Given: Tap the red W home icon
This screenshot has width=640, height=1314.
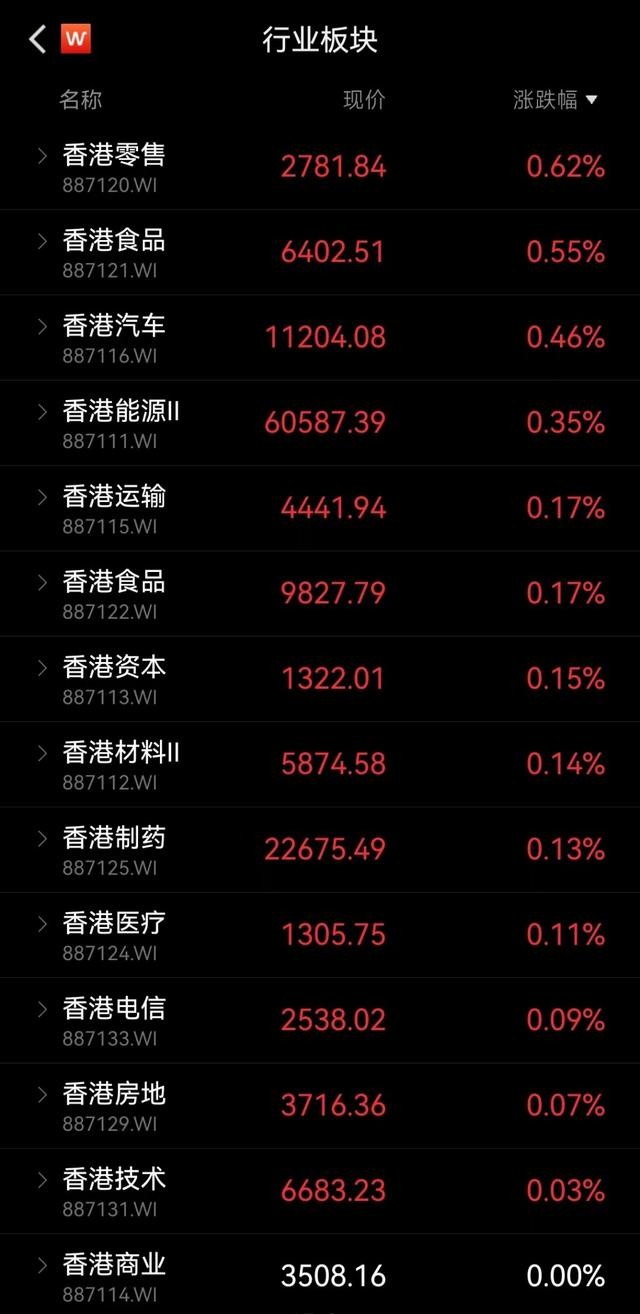Looking at the screenshot, I should 76,40.
